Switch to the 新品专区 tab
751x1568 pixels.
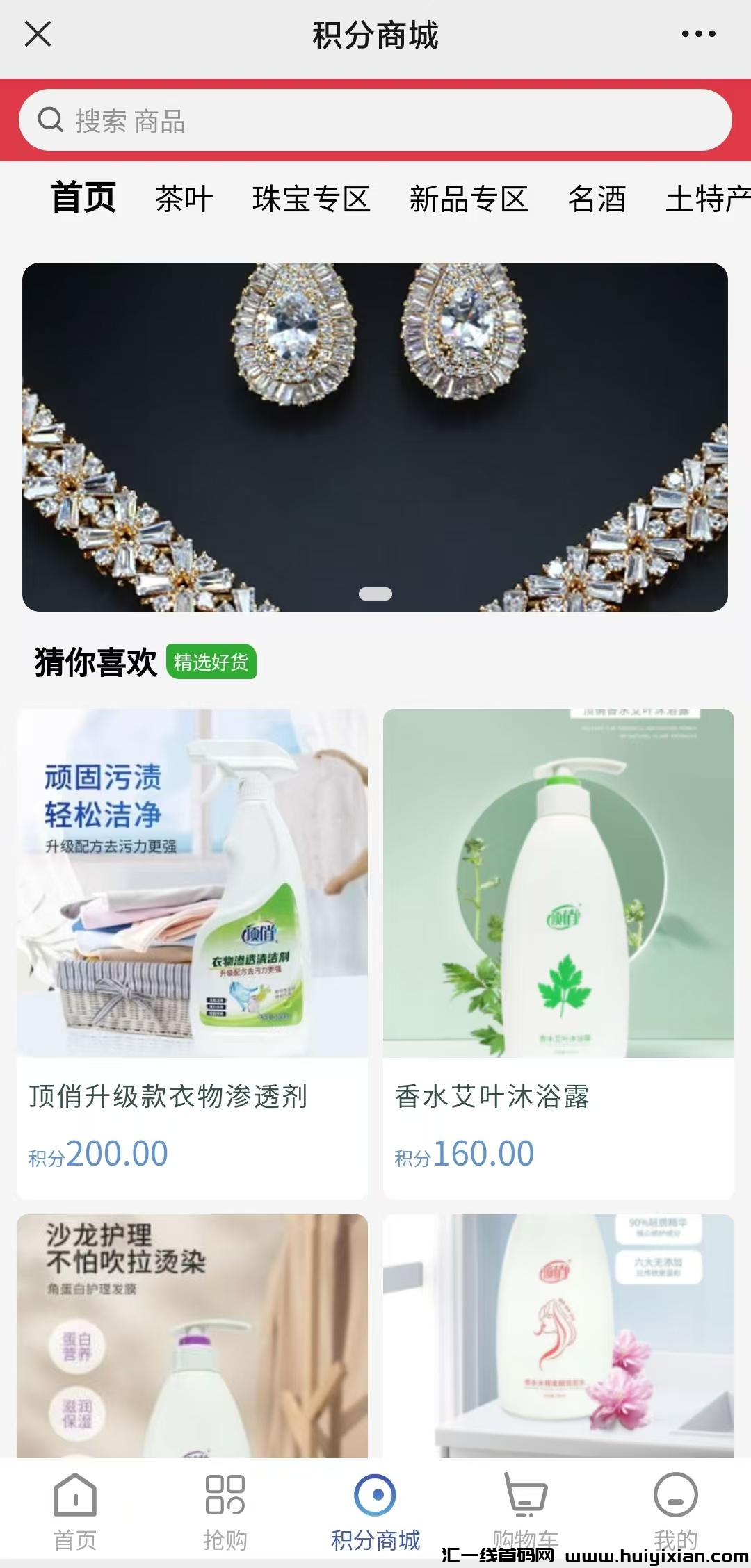point(469,199)
